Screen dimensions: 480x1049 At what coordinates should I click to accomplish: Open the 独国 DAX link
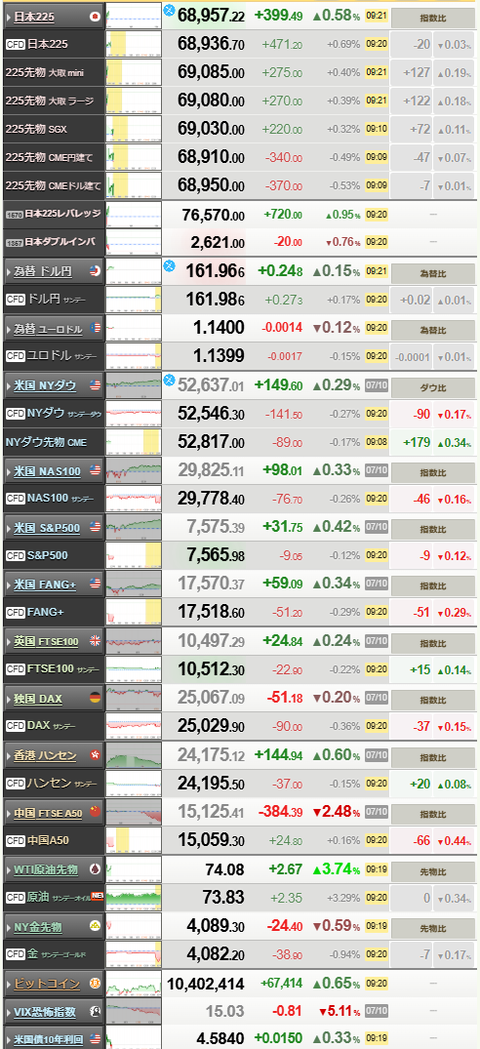[x=38, y=698]
